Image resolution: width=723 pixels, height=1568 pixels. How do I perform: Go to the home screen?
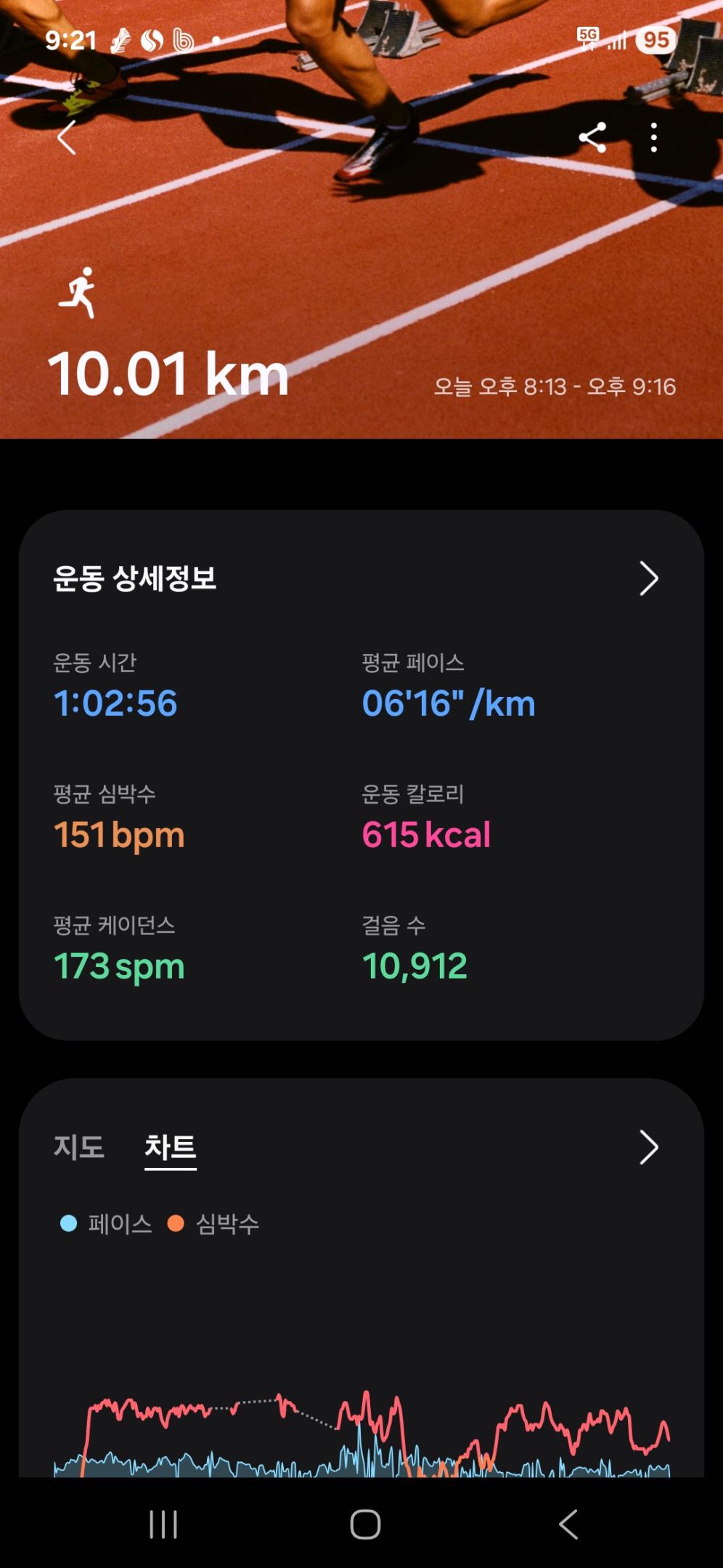(365, 1524)
